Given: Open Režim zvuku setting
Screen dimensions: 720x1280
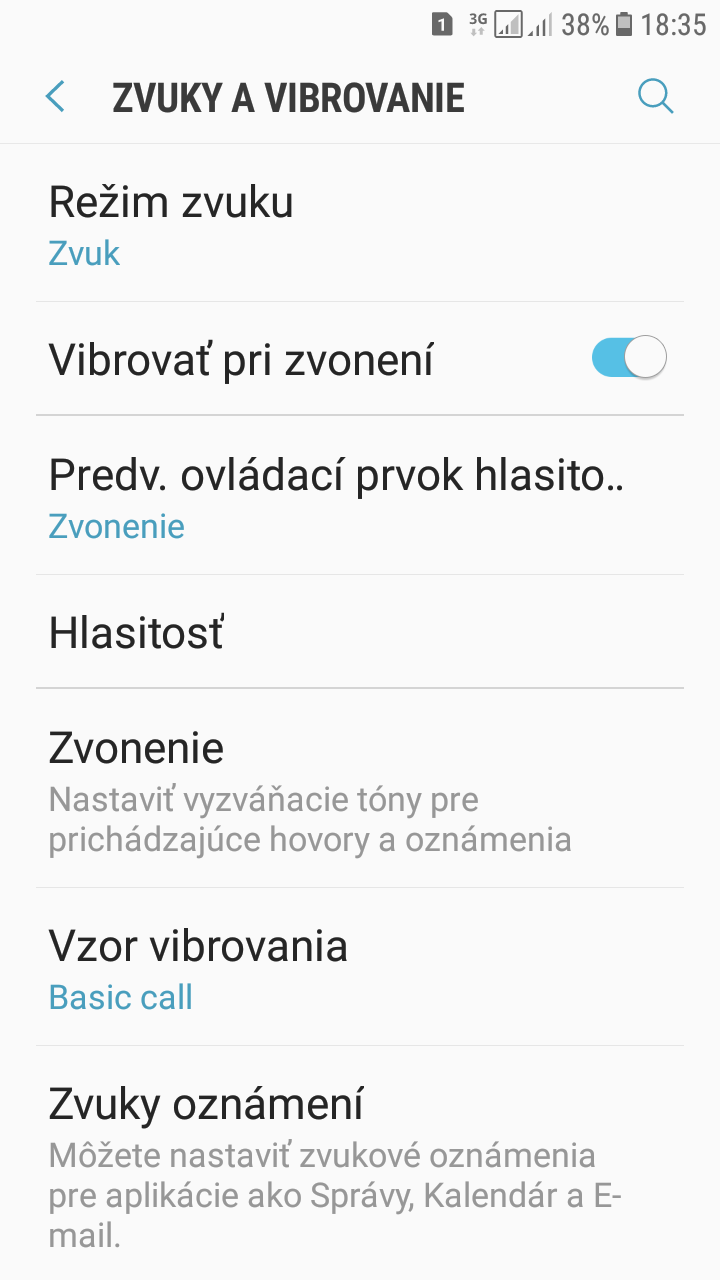Looking at the screenshot, I should [360, 224].
